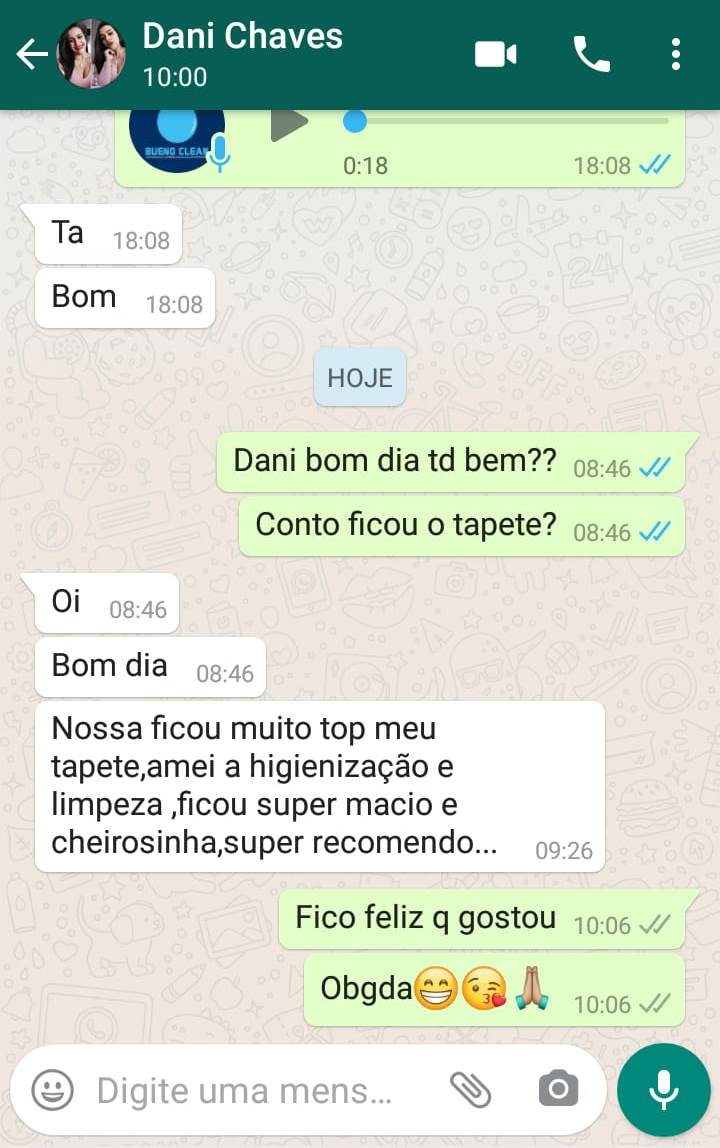
Task: Open the three-dot overflow menu
Action: coord(676,54)
